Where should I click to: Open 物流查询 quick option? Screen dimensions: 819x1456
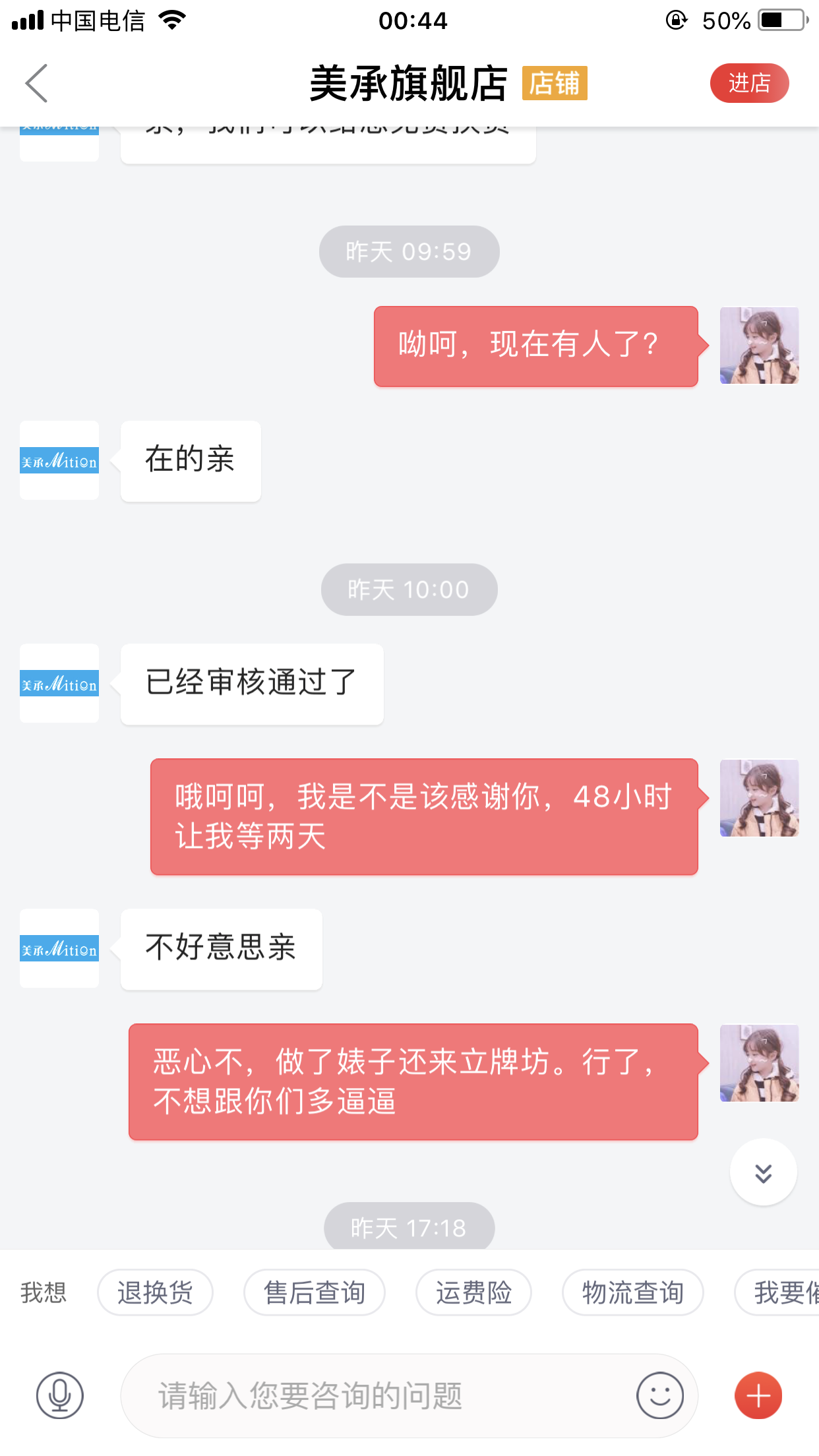coord(632,1292)
